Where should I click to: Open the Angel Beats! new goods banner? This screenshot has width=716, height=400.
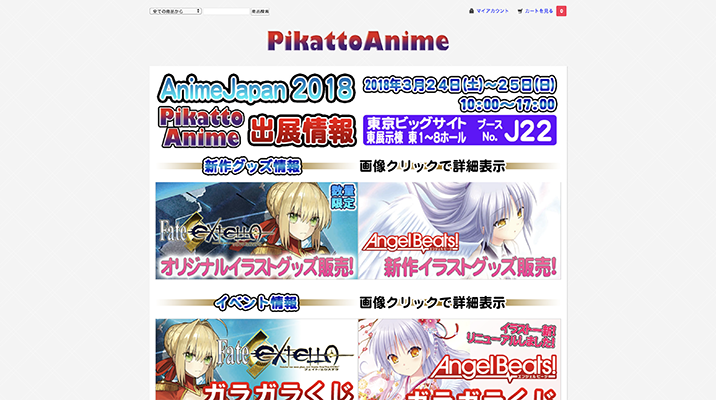click(459, 230)
